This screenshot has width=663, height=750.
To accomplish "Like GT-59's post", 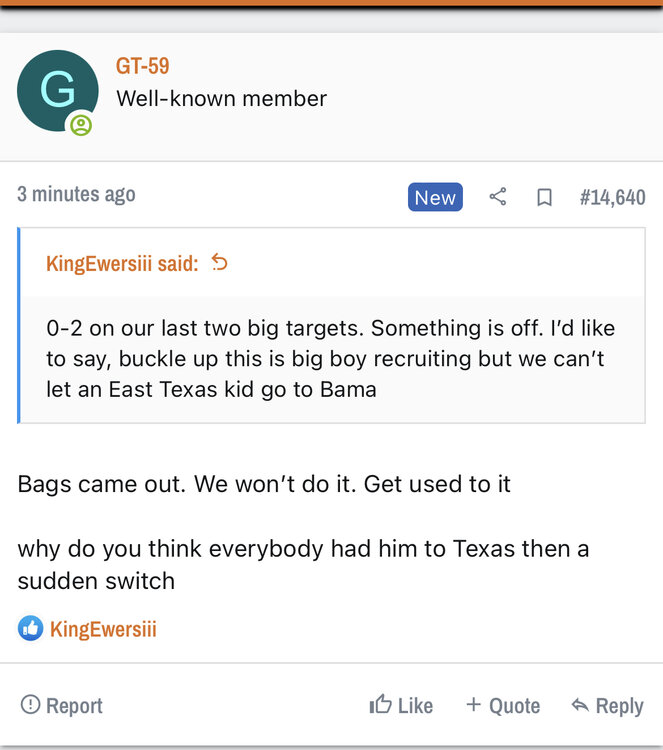I will point(401,705).
